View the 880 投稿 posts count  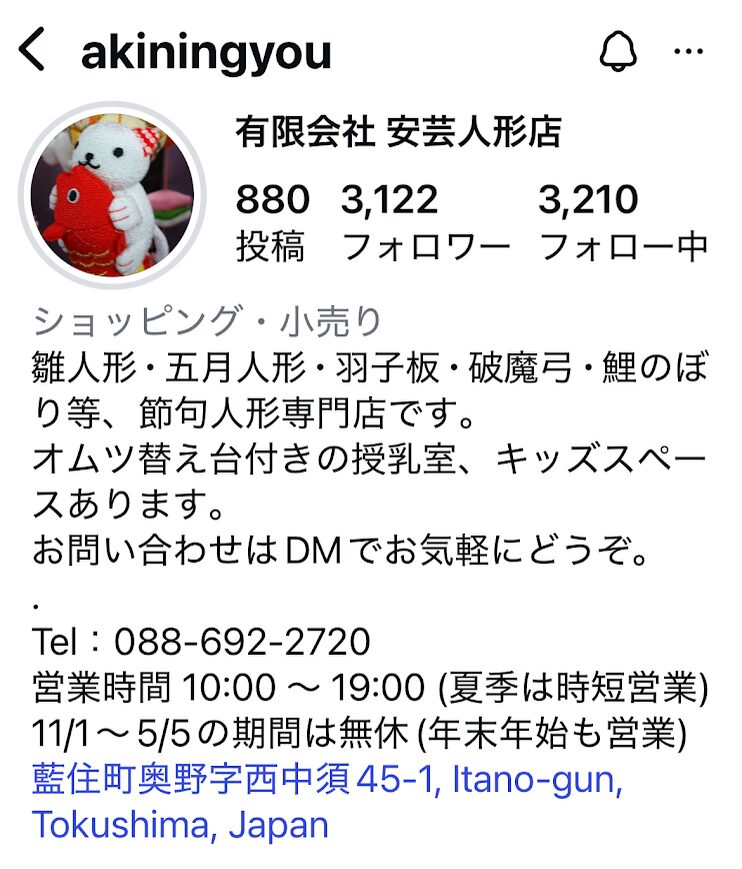[x=272, y=222]
